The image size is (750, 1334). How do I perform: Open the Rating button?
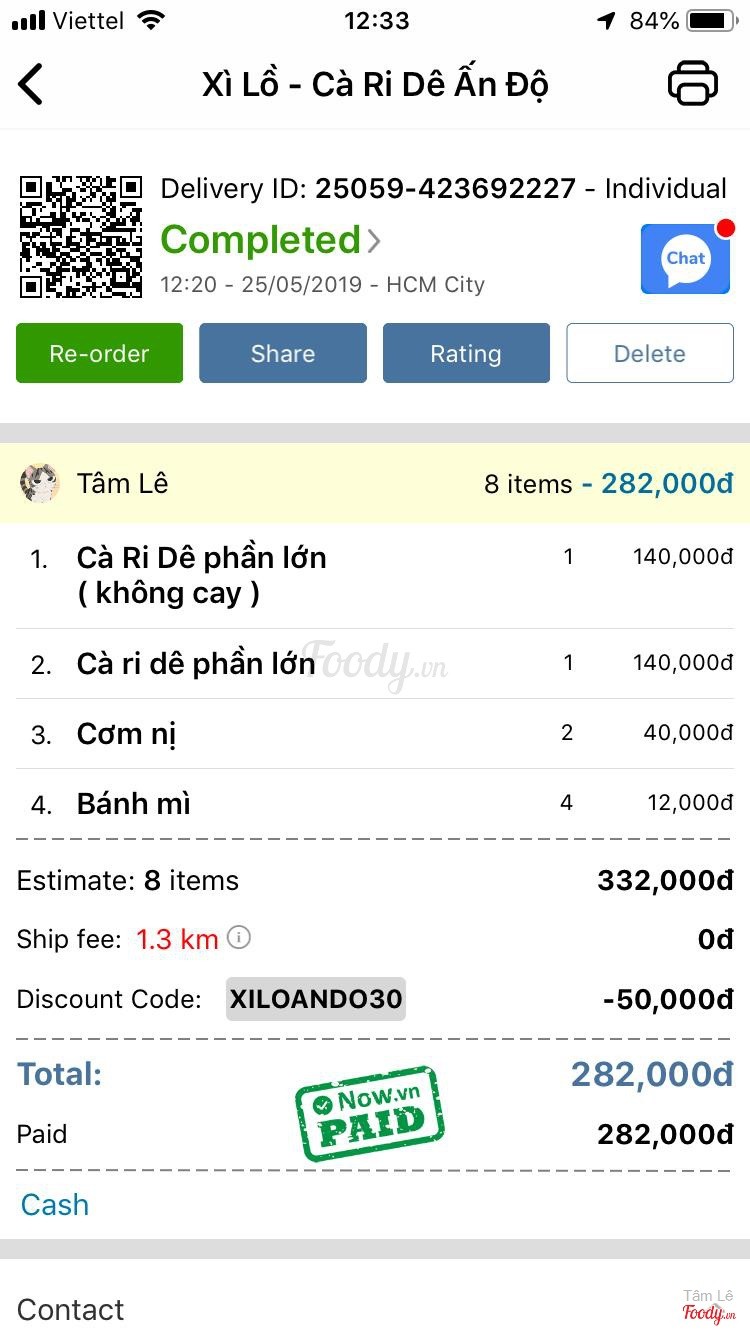(466, 353)
